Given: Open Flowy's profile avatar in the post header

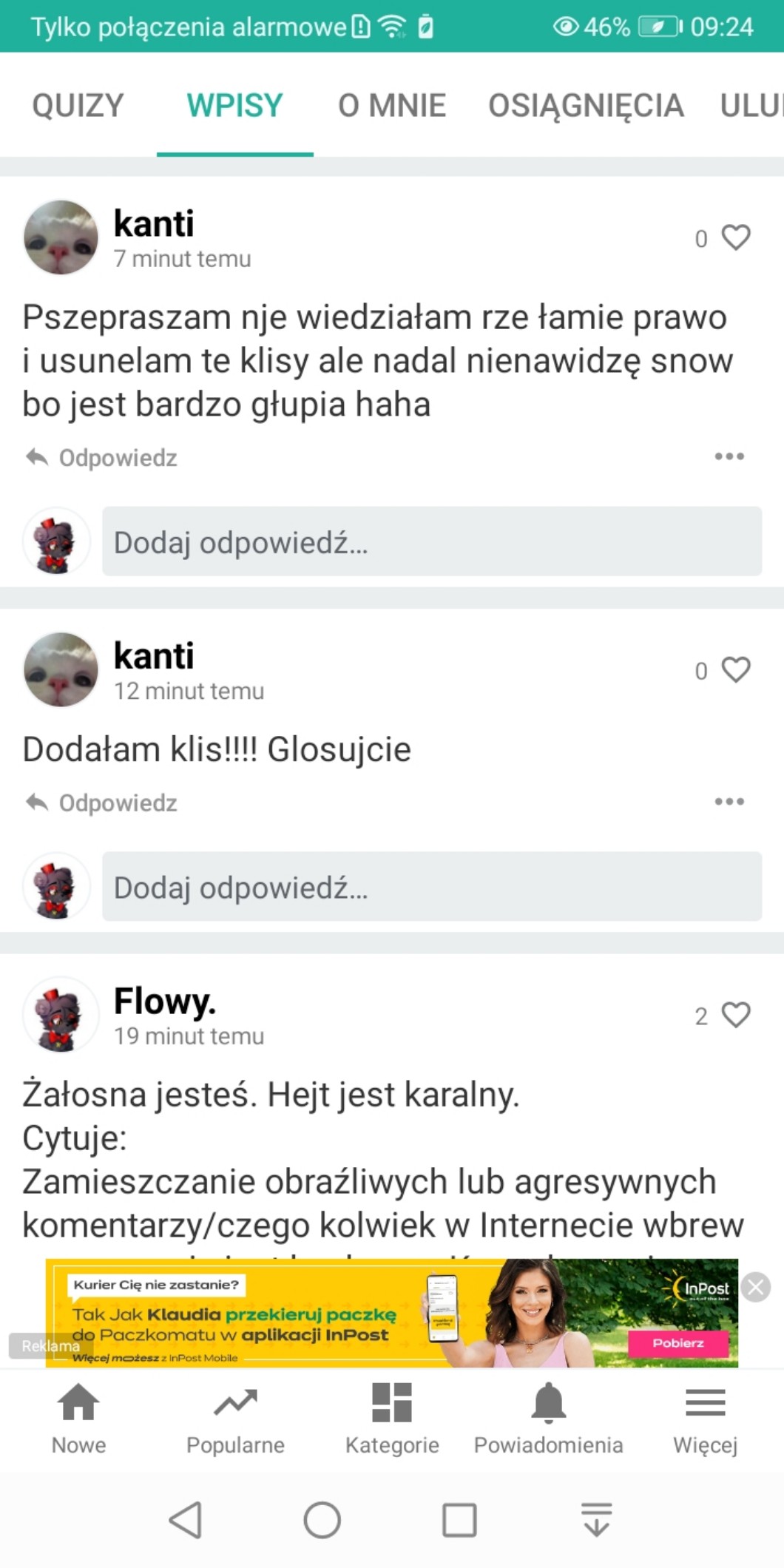Looking at the screenshot, I should point(61,1016).
